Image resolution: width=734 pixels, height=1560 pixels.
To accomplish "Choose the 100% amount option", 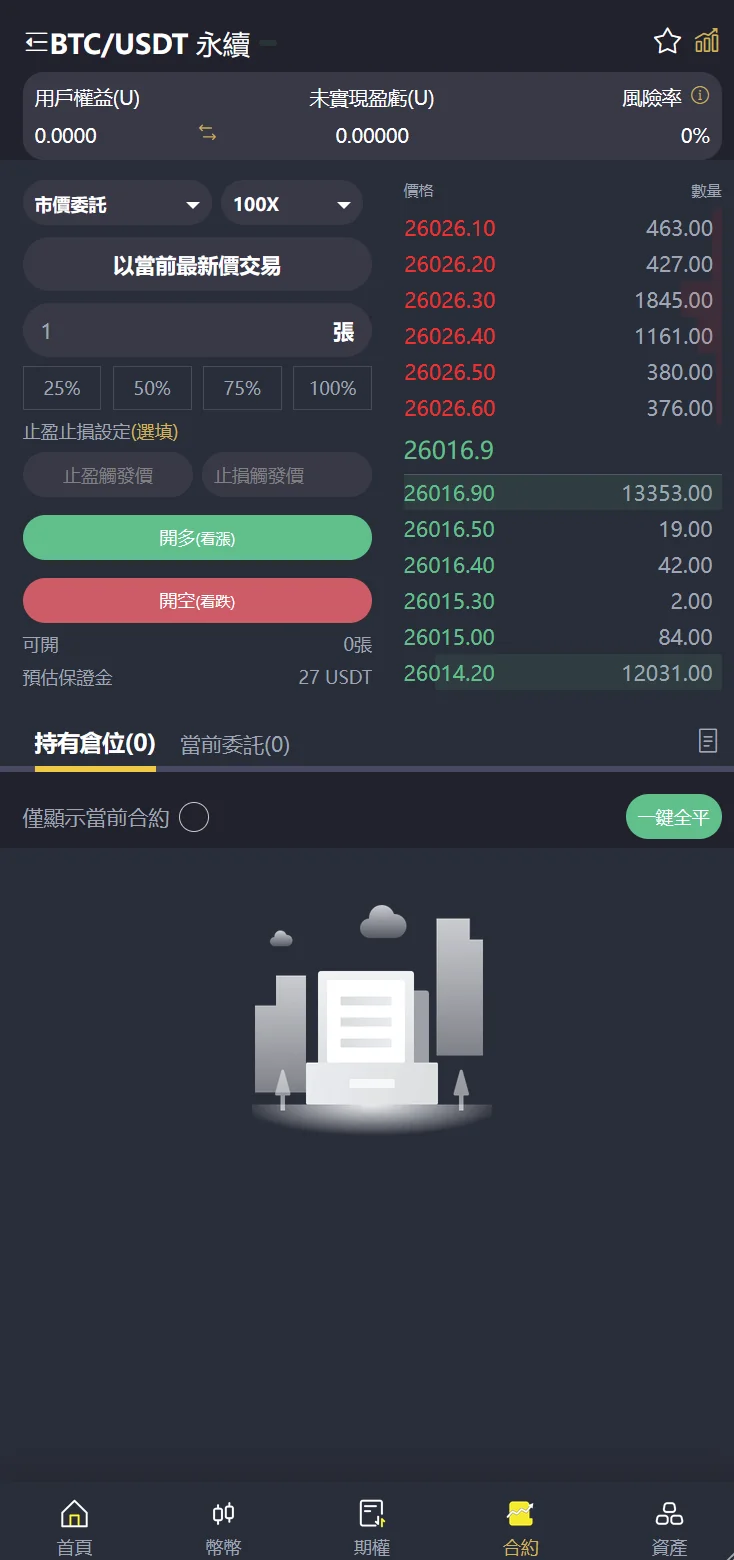I will coord(332,388).
